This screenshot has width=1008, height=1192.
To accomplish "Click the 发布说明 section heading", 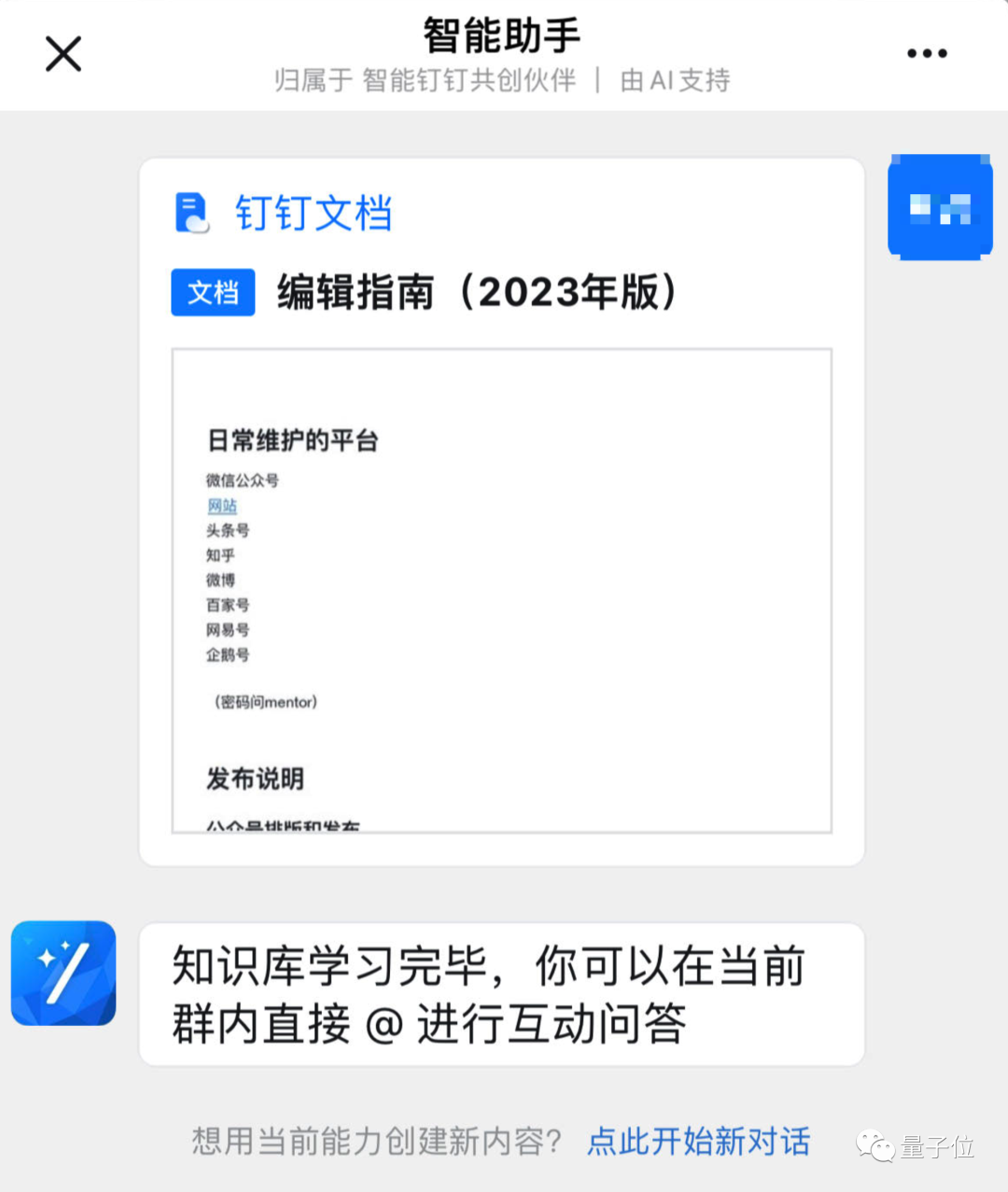I will [255, 779].
